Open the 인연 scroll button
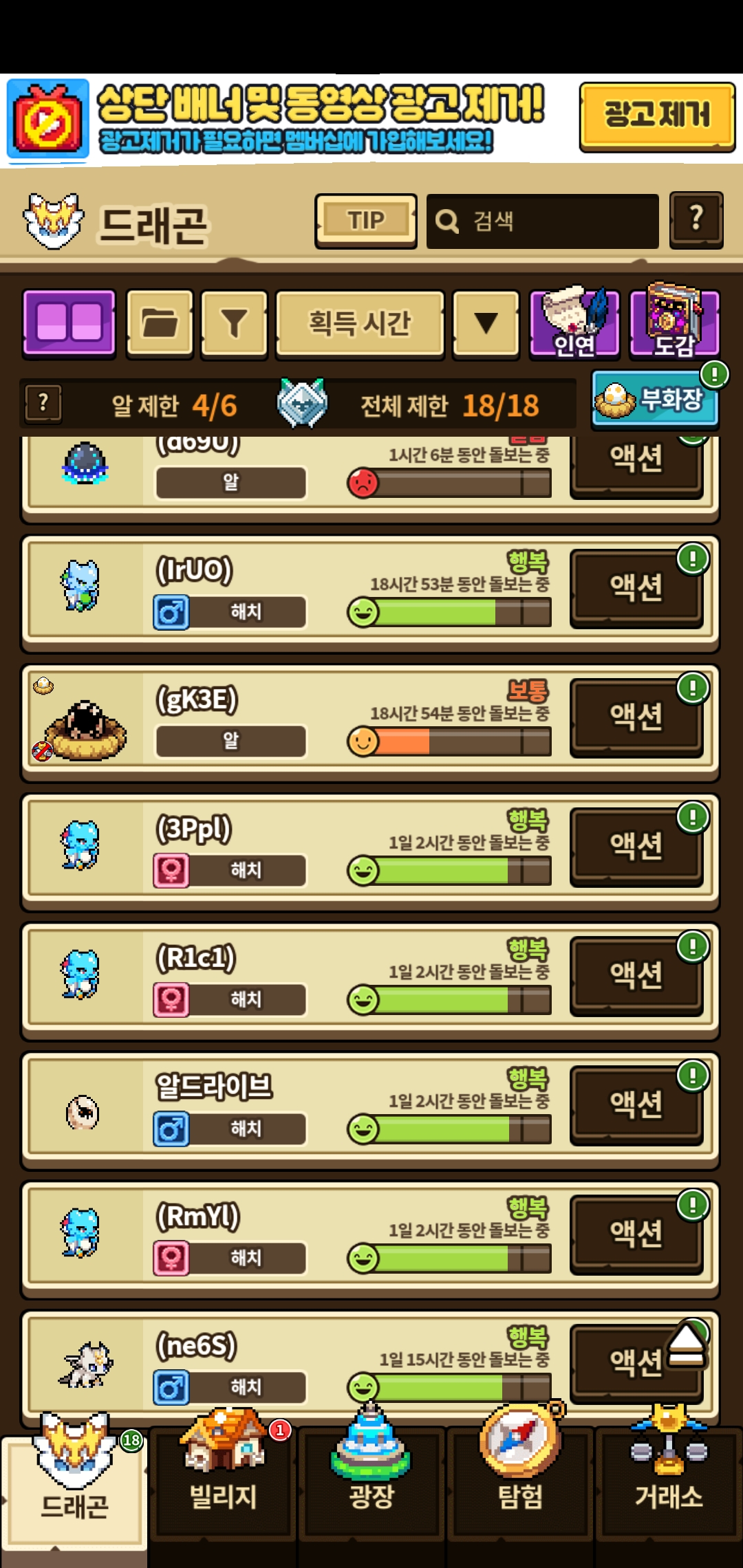 (574, 323)
